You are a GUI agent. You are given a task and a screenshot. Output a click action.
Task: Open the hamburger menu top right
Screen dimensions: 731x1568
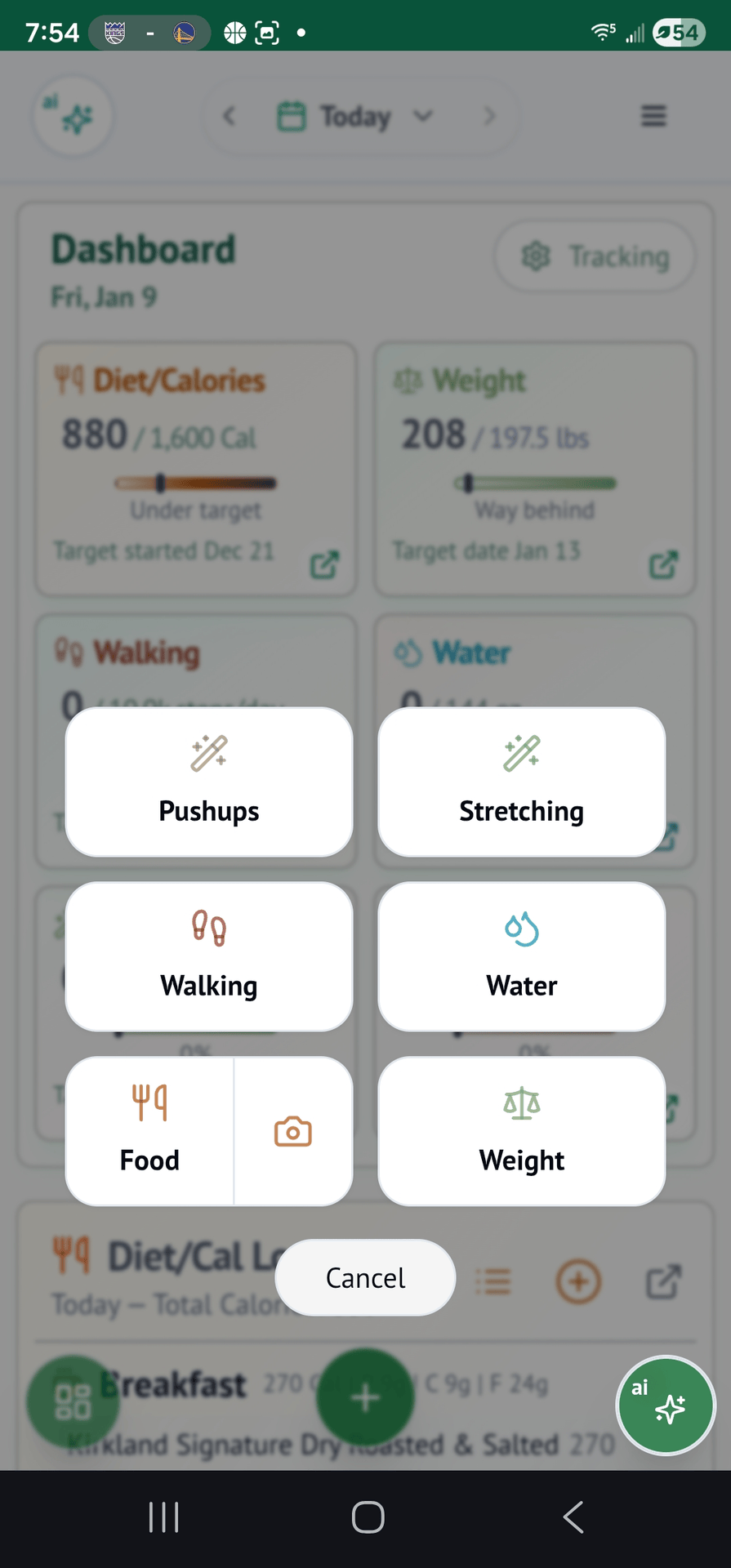[653, 116]
